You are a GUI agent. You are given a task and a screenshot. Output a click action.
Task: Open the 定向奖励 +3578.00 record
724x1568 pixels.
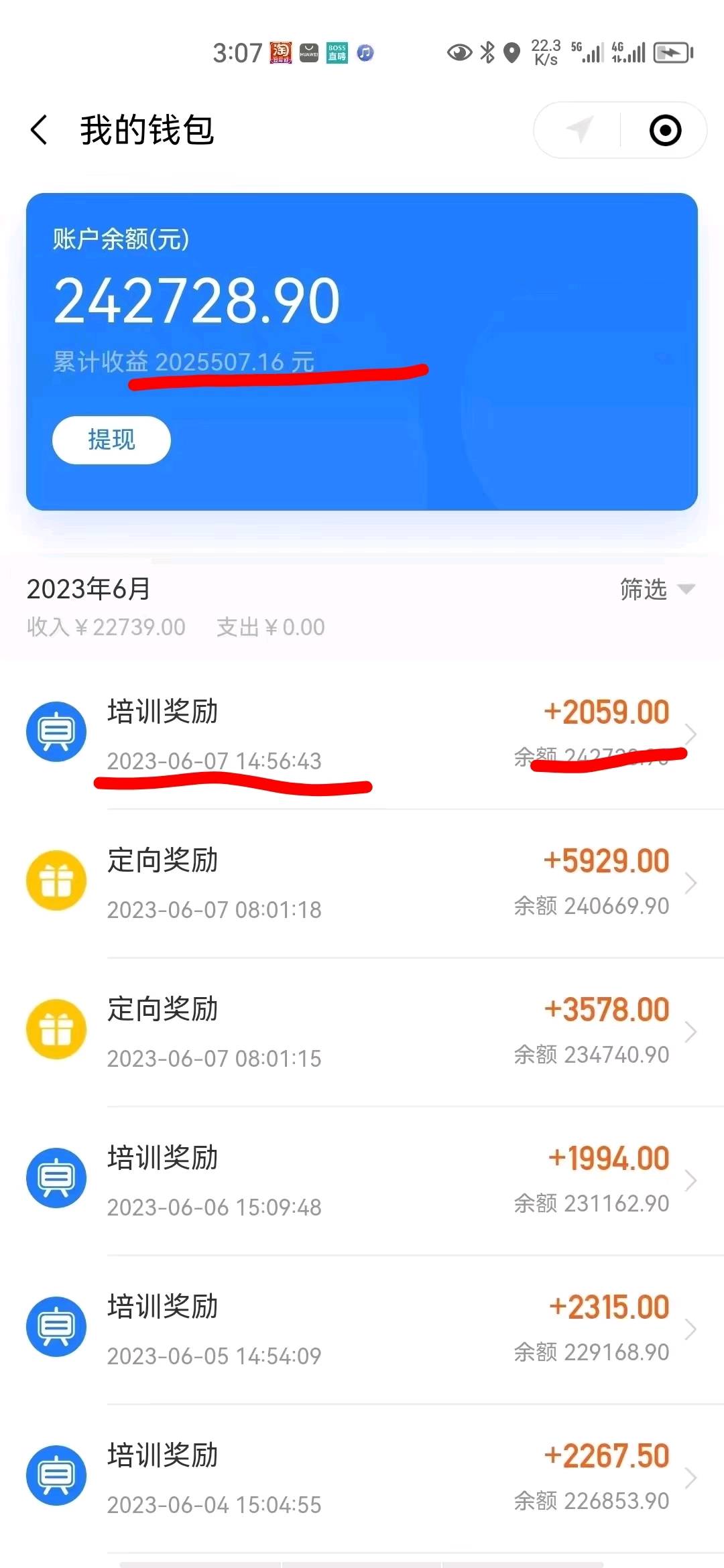[x=362, y=1033]
